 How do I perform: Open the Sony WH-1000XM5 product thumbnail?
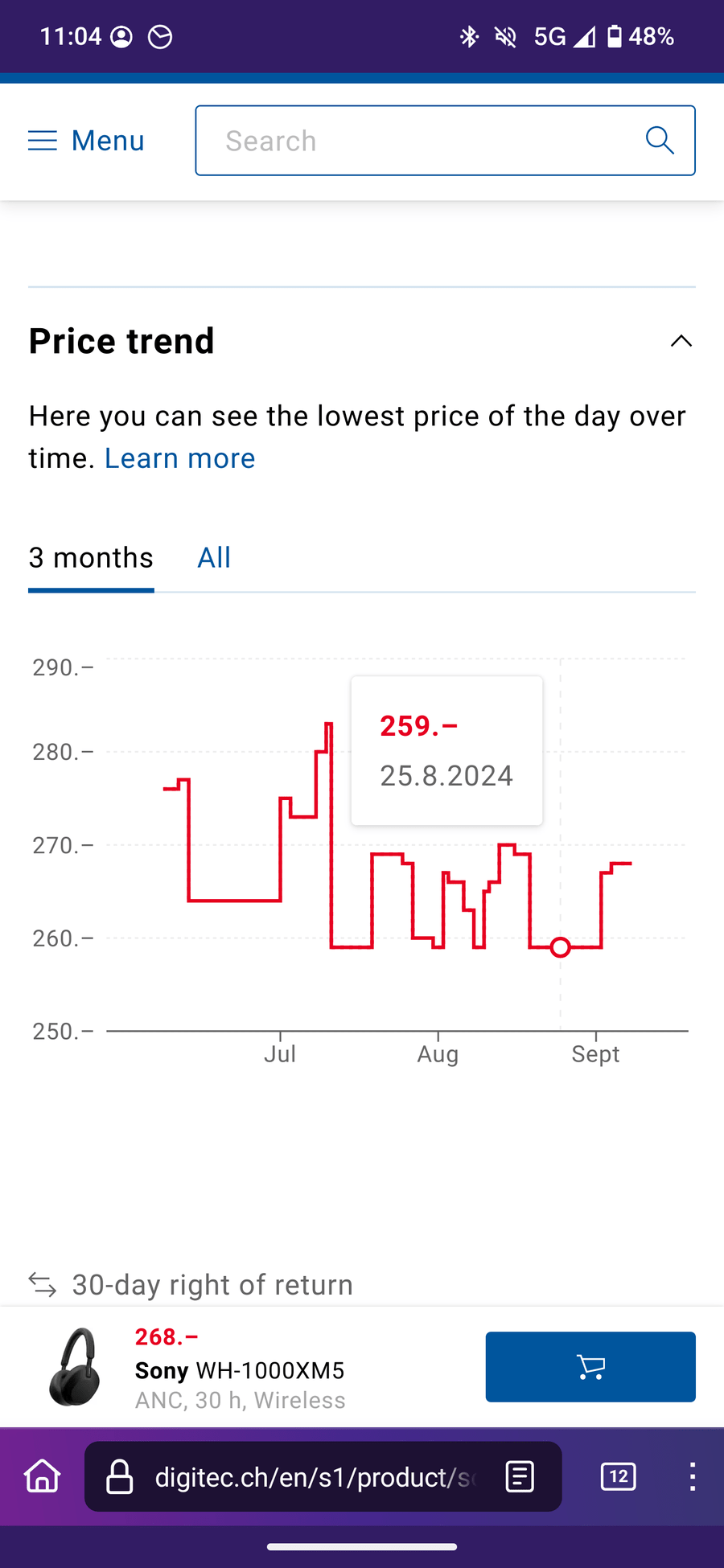pos(74,1367)
